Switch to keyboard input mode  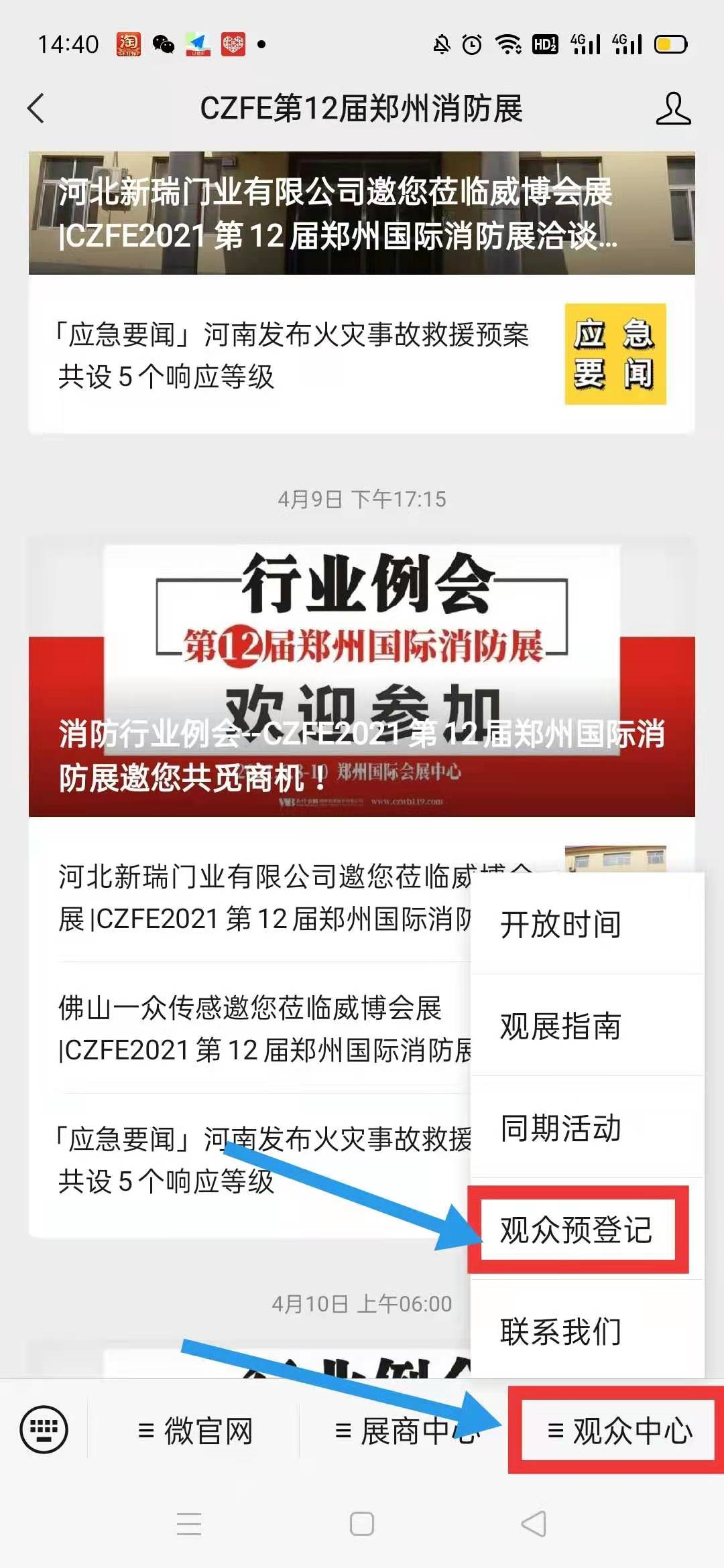coord(44,1430)
